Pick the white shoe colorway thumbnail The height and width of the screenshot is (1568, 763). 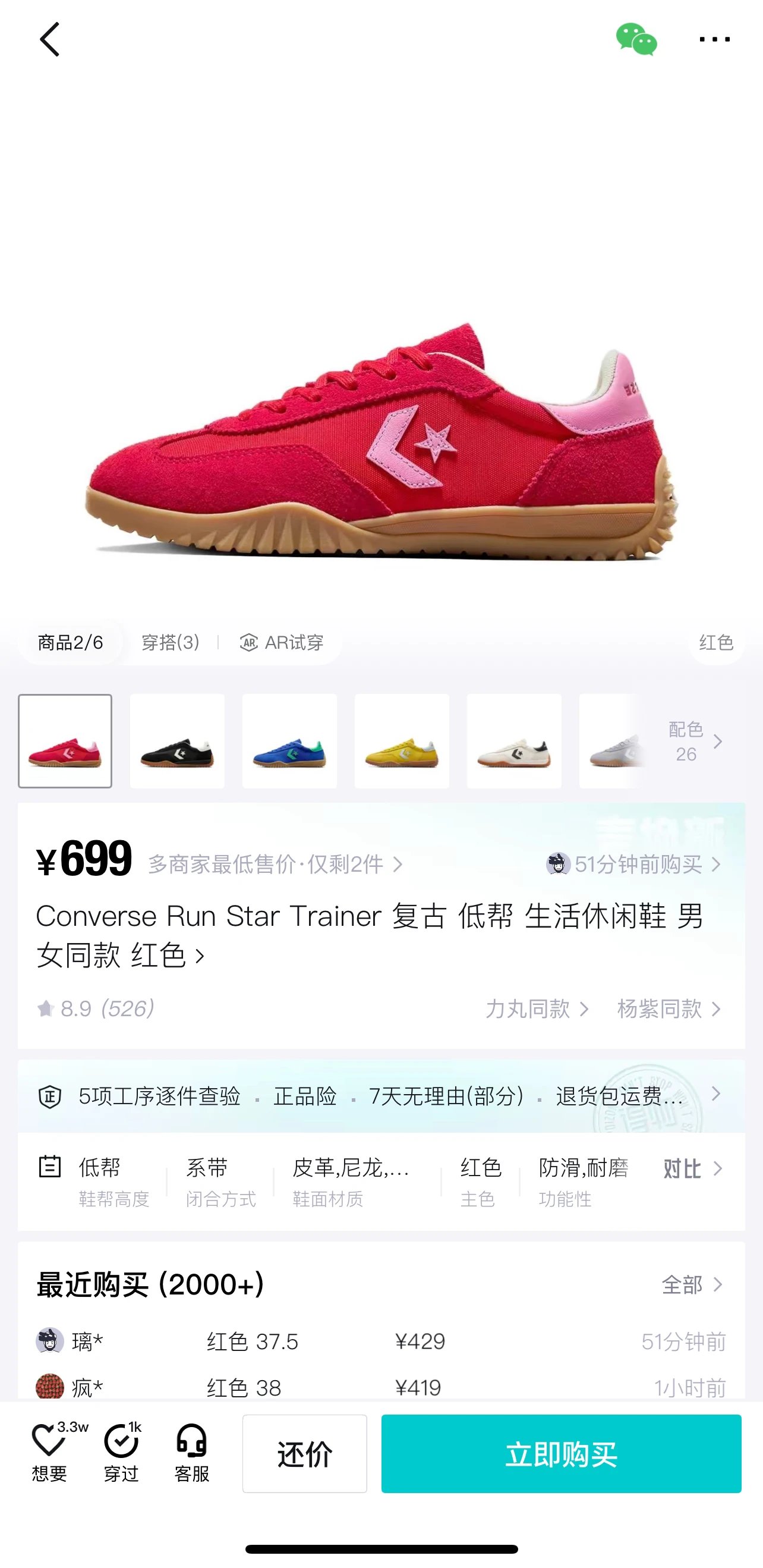514,741
